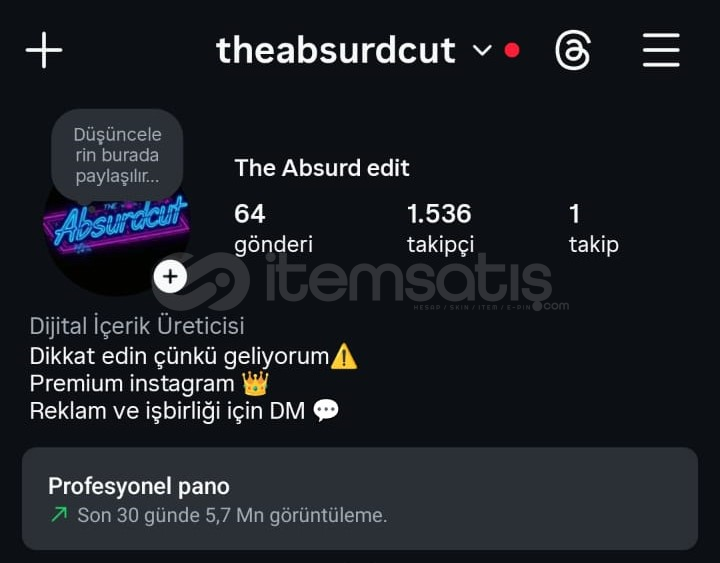
Task: View the 64 gönderi posts
Action: (272, 228)
